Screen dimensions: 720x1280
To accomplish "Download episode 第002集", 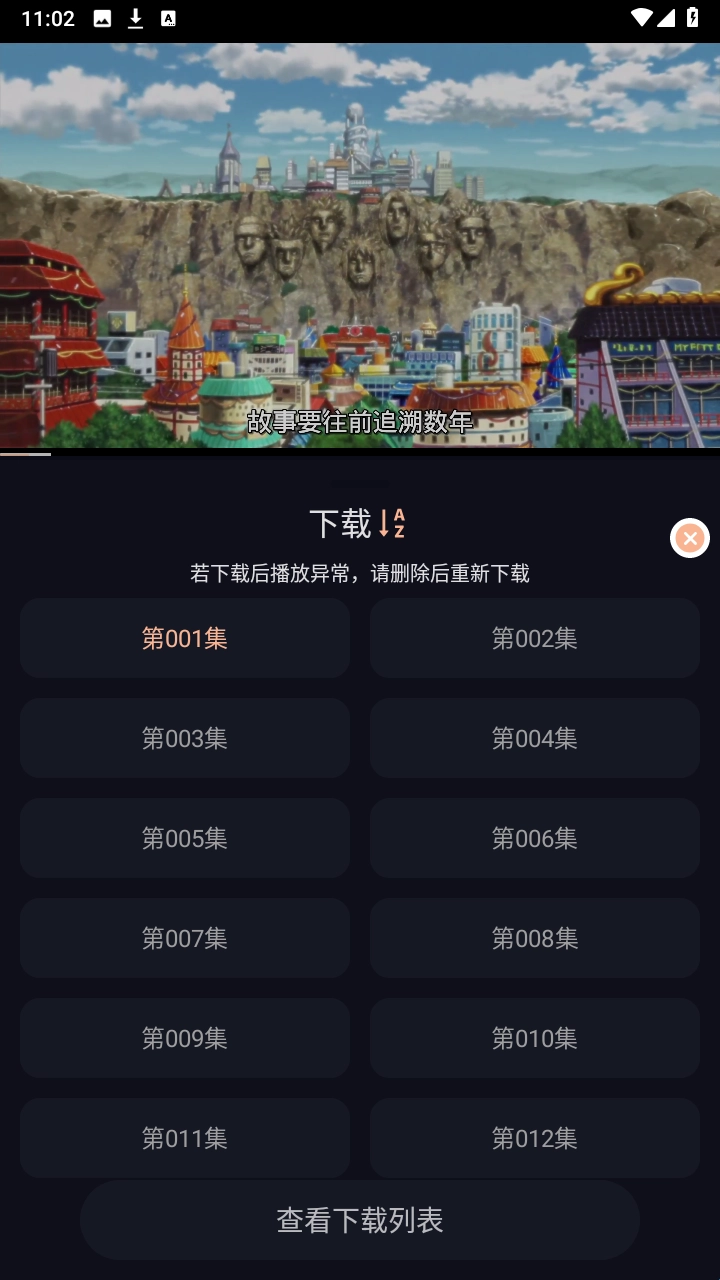I will 534,638.
